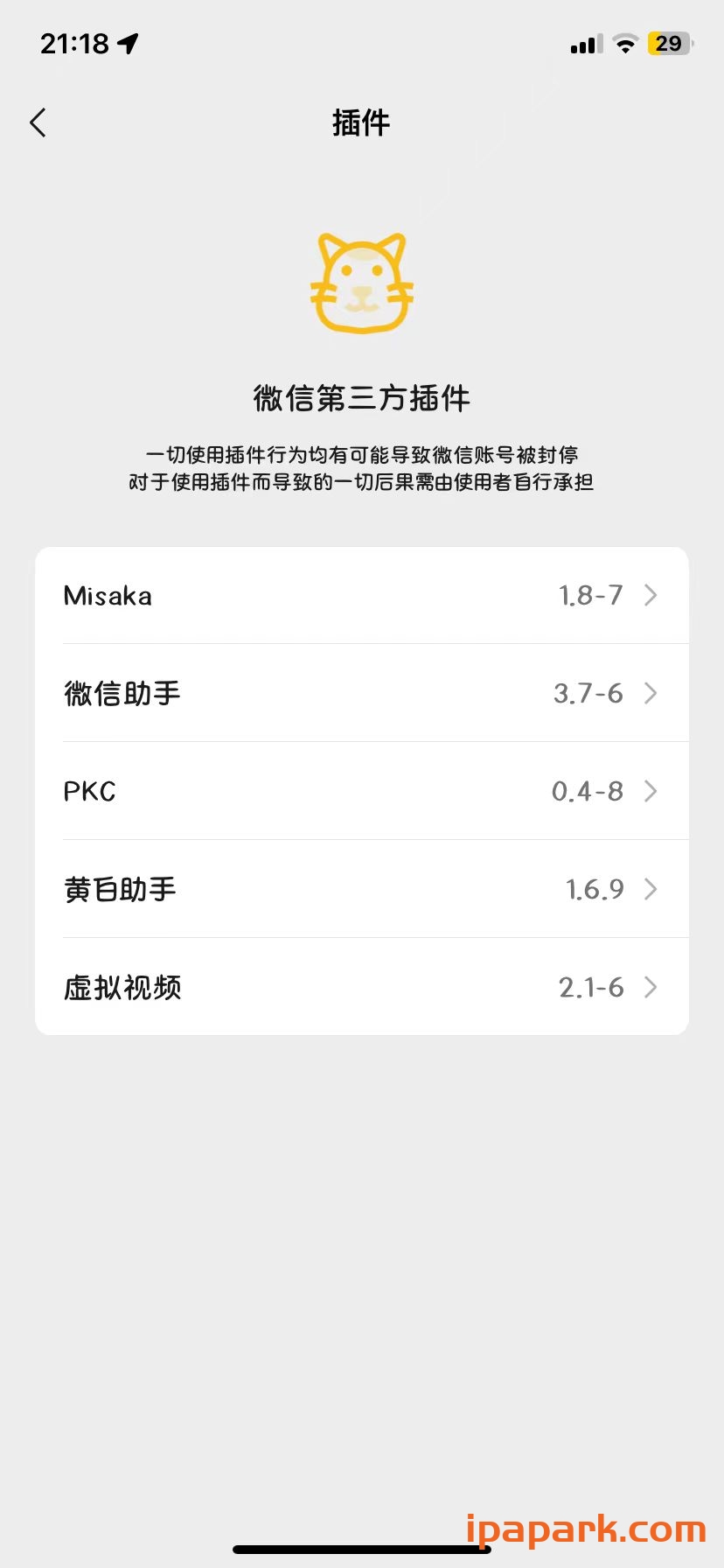This screenshot has height=1568, width=724.
Task: Tap the Wi-Fi icon in the status bar
Action: (x=626, y=44)
